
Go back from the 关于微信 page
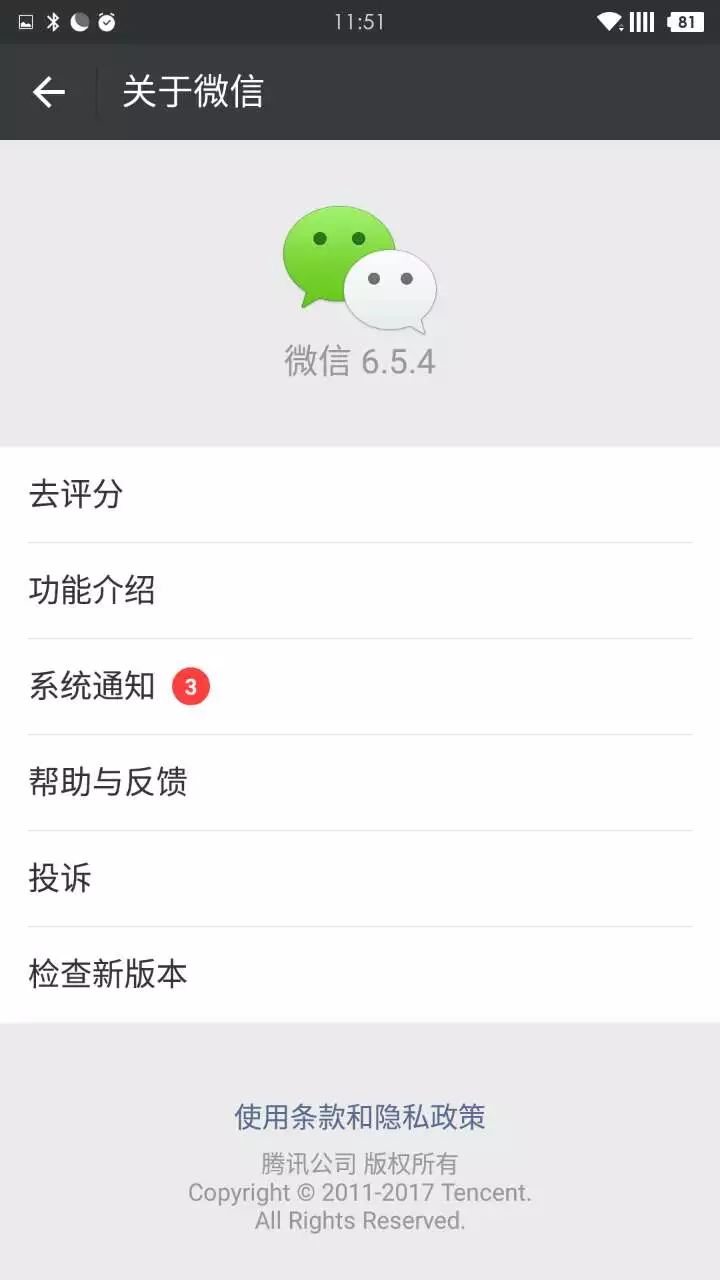click(48, 92)
